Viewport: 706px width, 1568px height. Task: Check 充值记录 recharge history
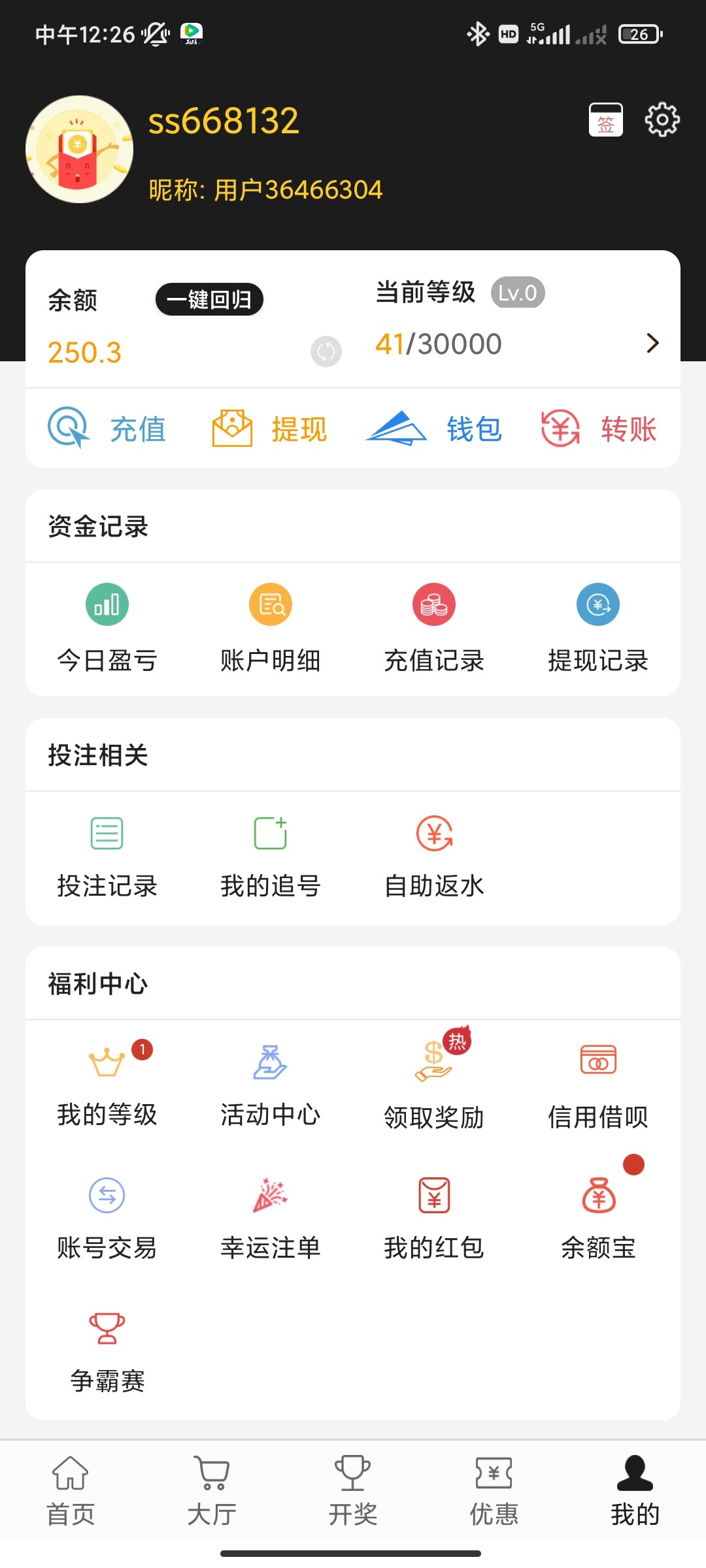[x=434, y=627]
